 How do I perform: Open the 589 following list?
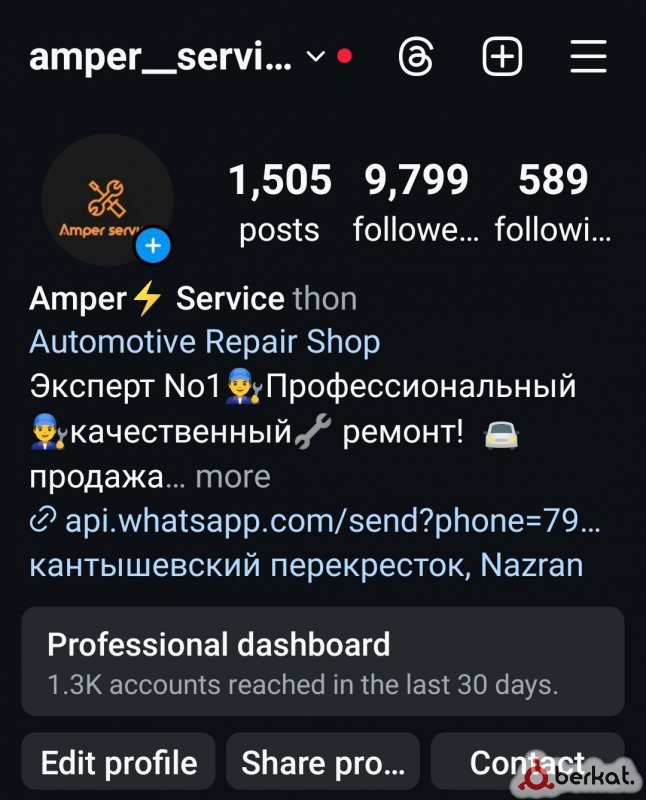[552, 204]
